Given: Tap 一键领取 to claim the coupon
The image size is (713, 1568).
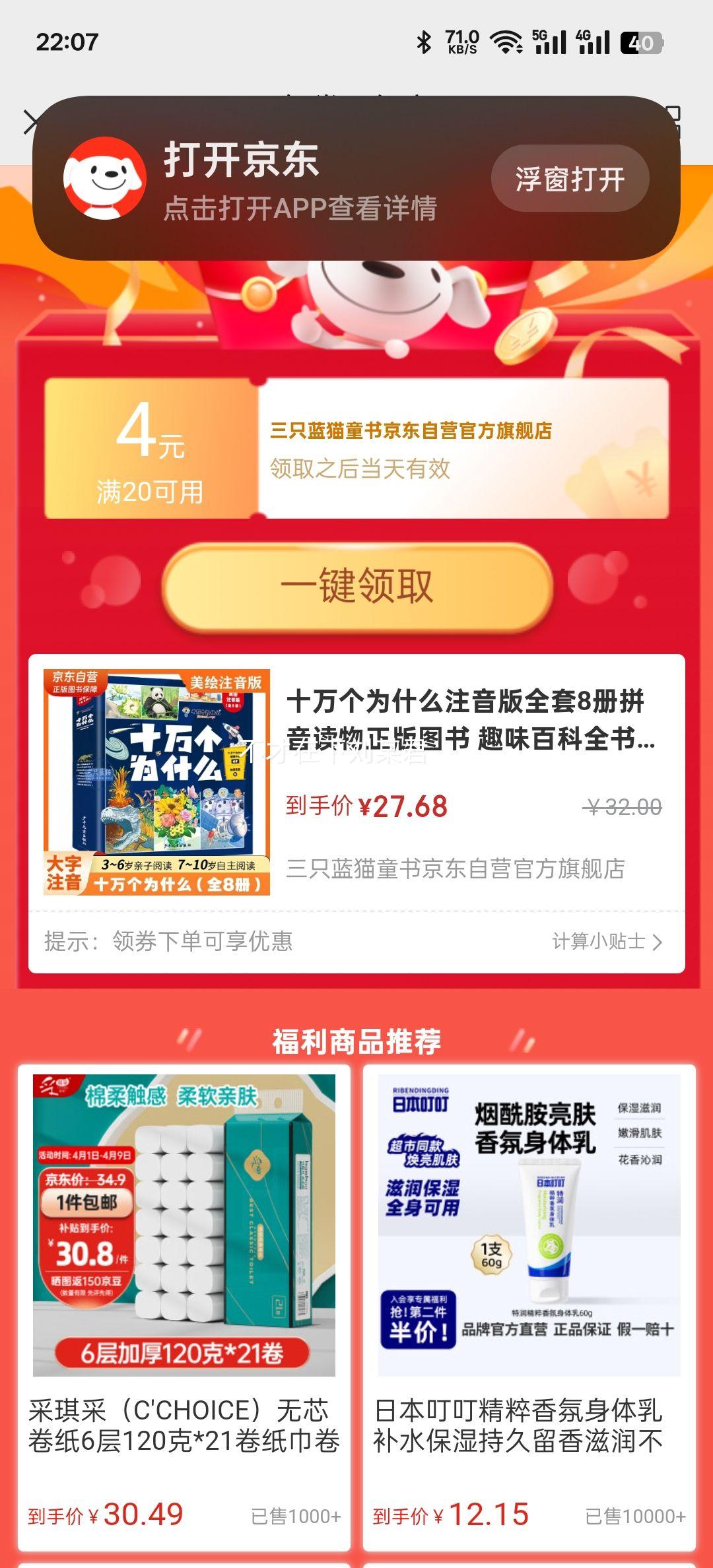Looking at the screenshot, I should click(356, 586).
